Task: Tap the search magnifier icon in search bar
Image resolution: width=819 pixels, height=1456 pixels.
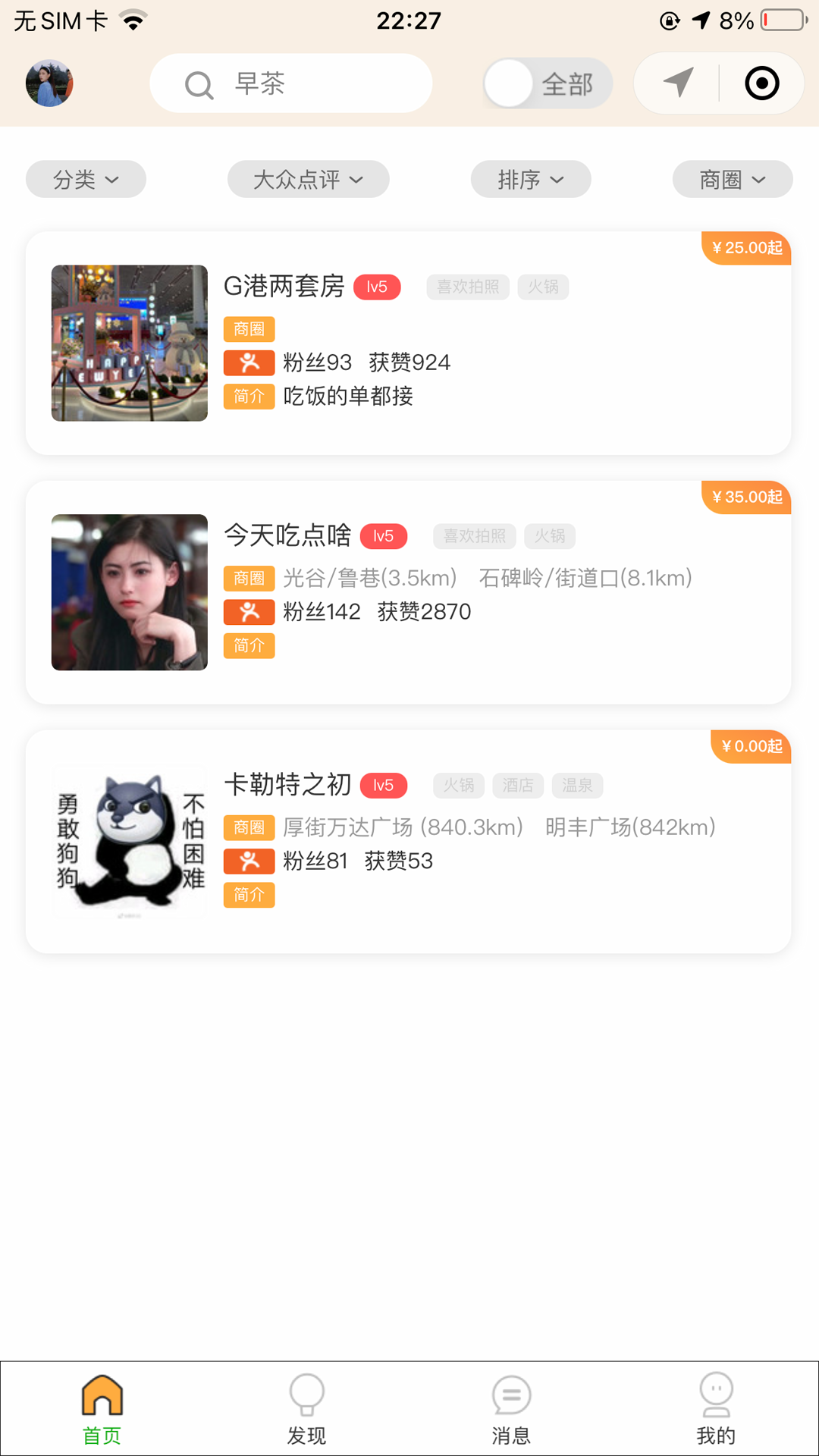Action: [x=198, y=84]
